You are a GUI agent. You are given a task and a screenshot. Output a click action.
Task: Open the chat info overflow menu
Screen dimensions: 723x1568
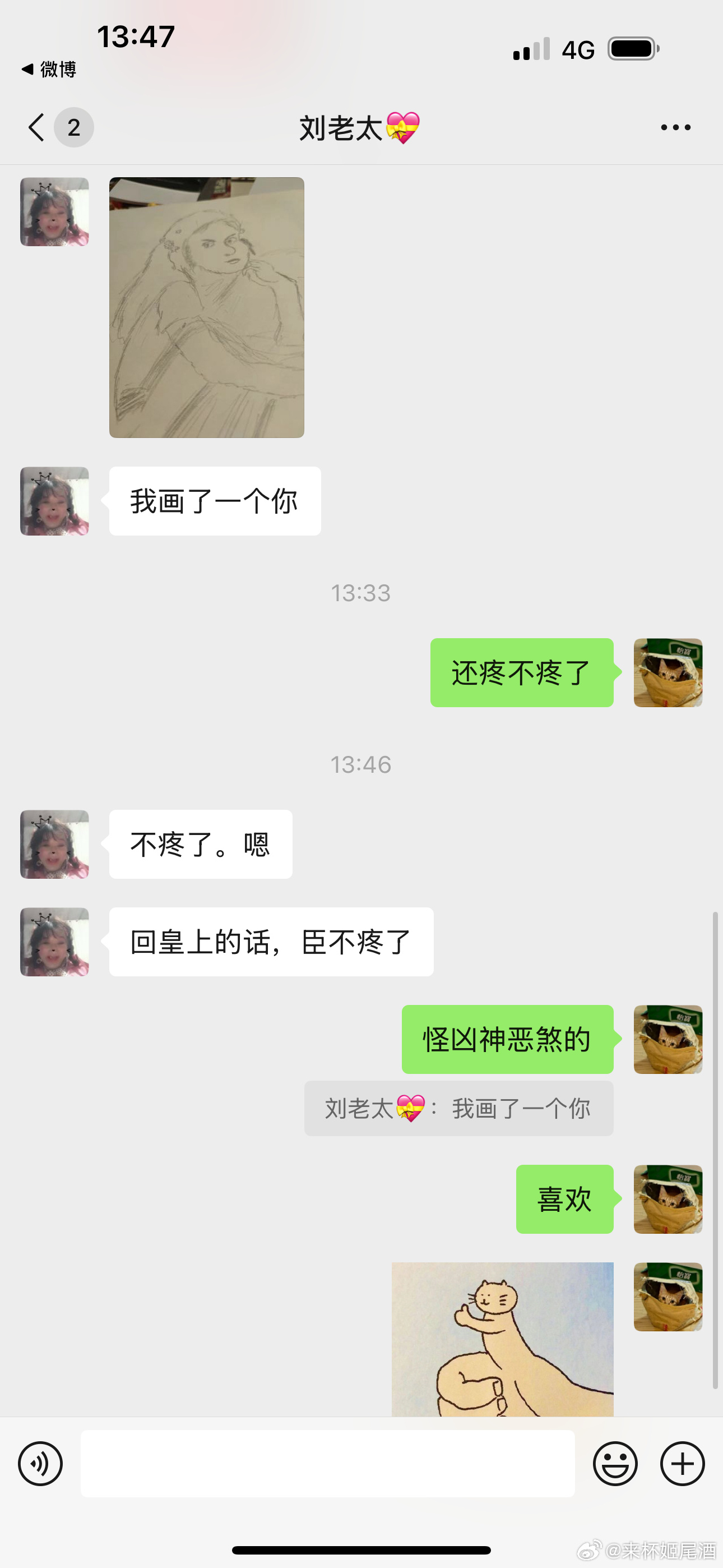(675, 127)
